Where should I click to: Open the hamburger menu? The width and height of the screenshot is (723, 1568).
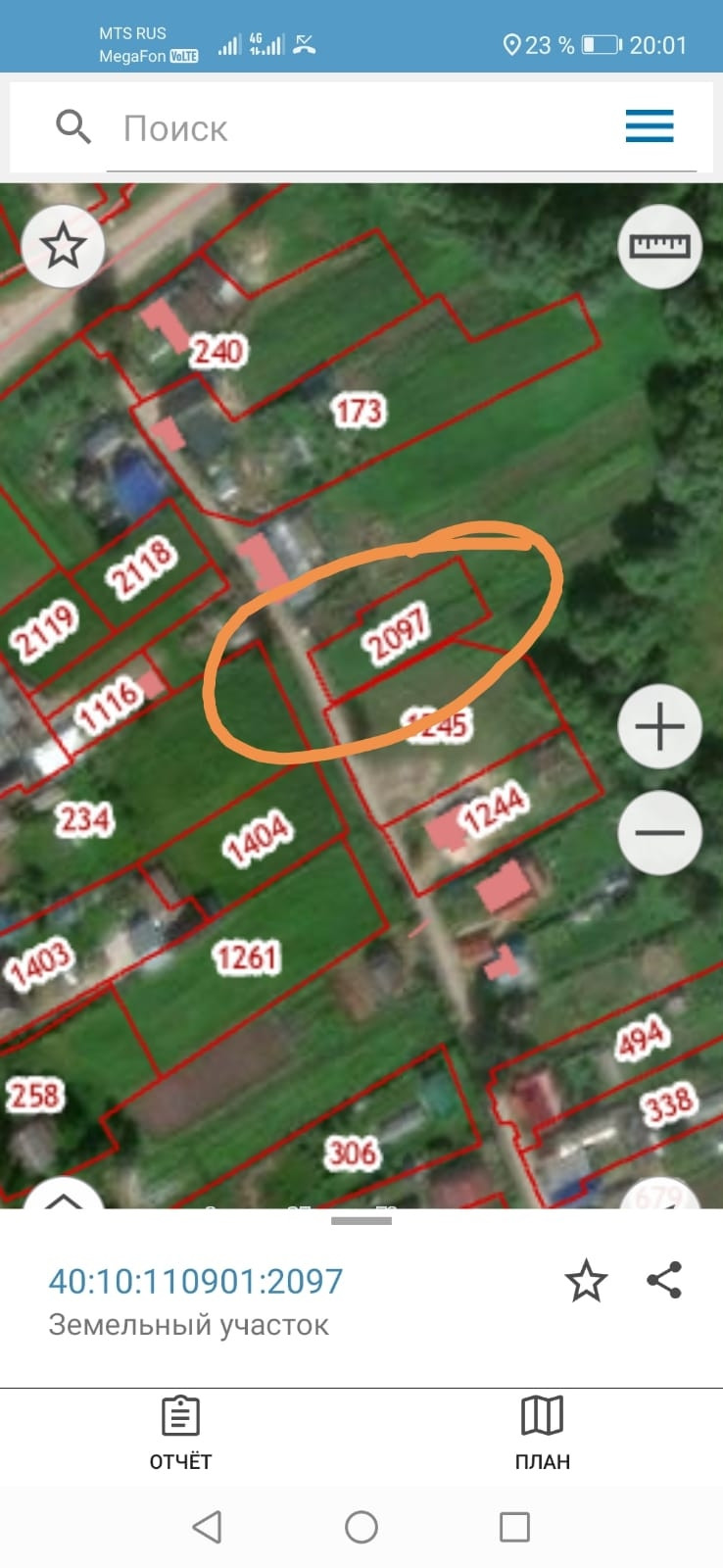click(x=650, y=126)
